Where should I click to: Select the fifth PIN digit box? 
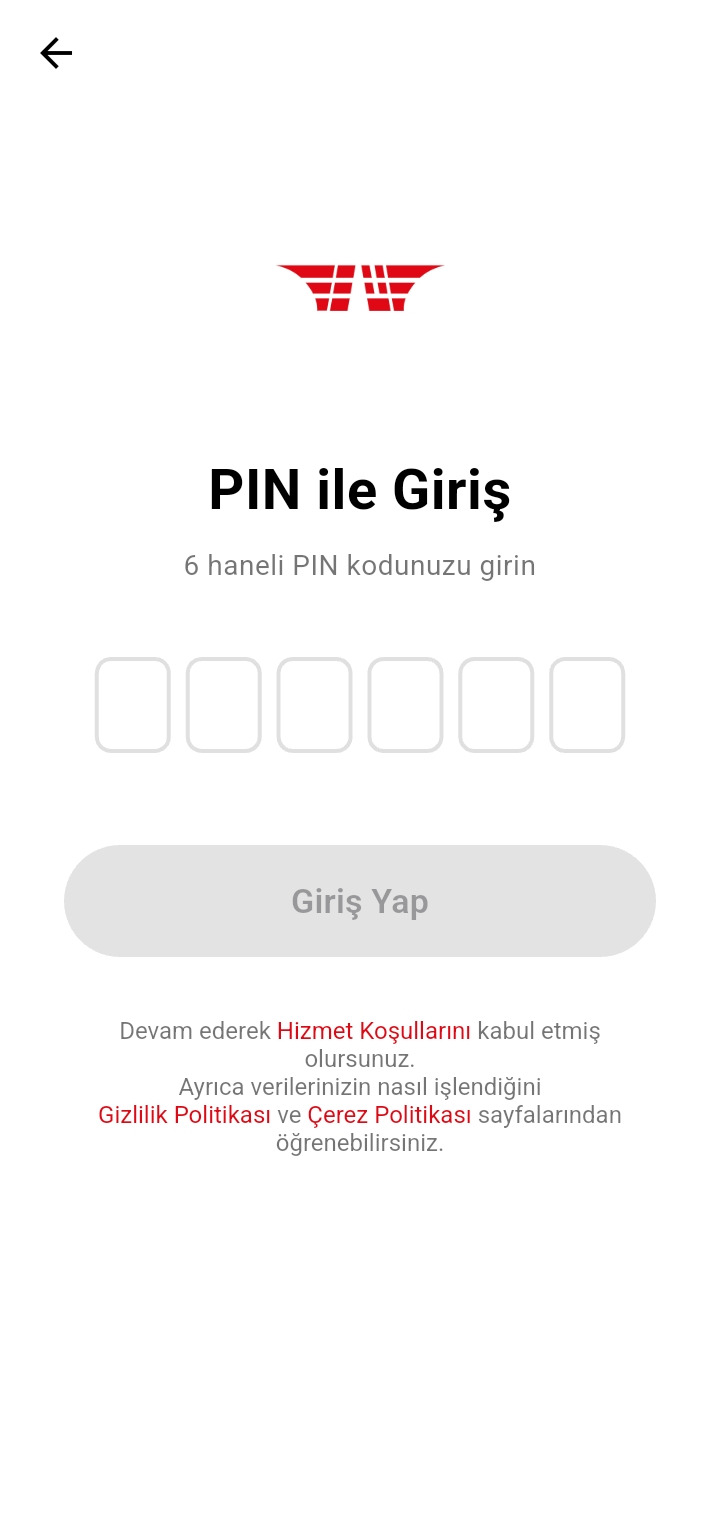(496, 705)
